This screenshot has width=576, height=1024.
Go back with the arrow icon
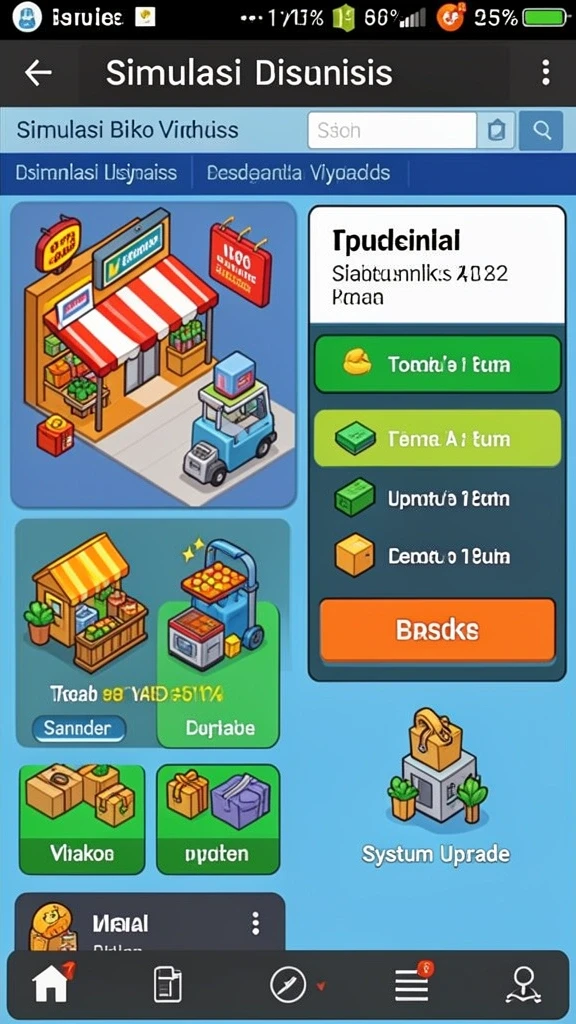[38, 73]
